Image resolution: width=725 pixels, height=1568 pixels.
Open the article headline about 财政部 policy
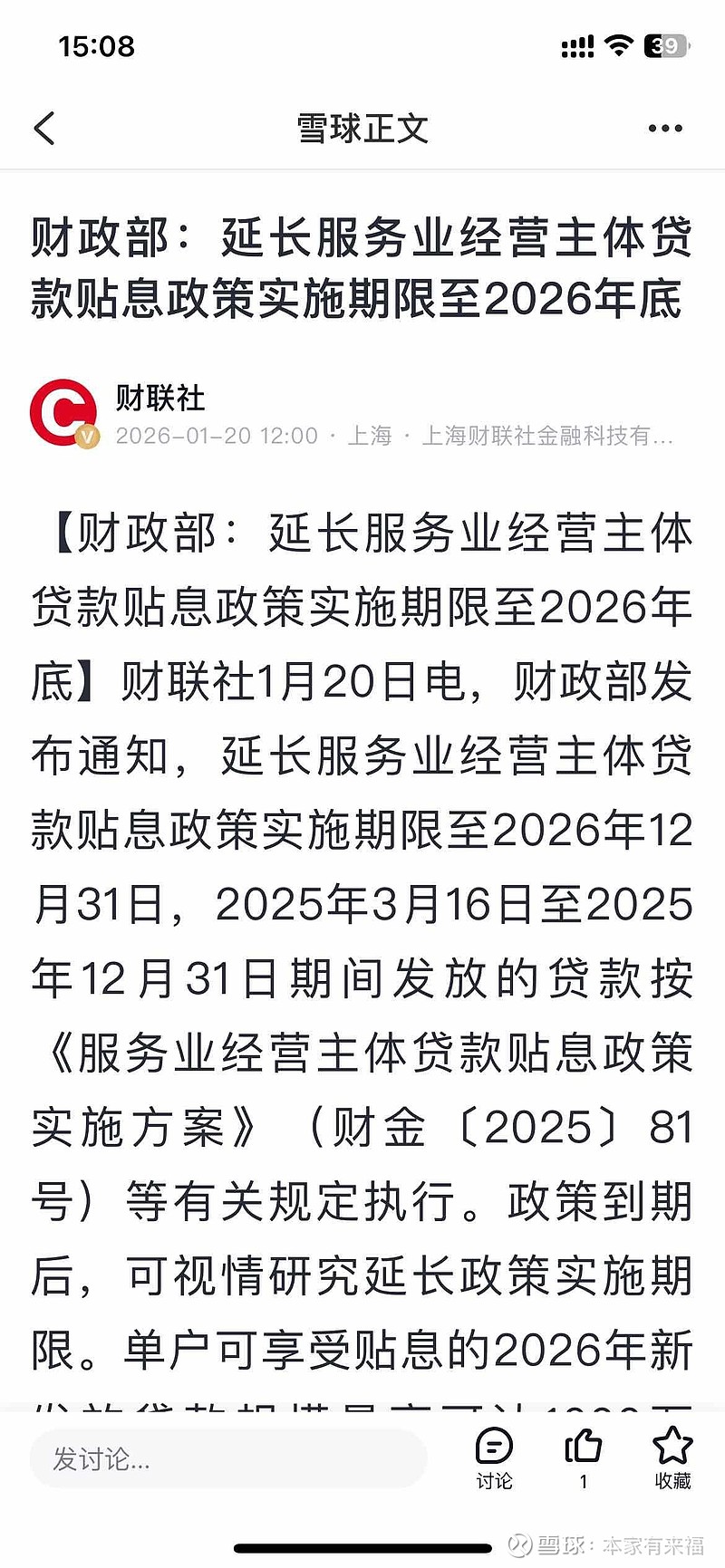[361, 265]
